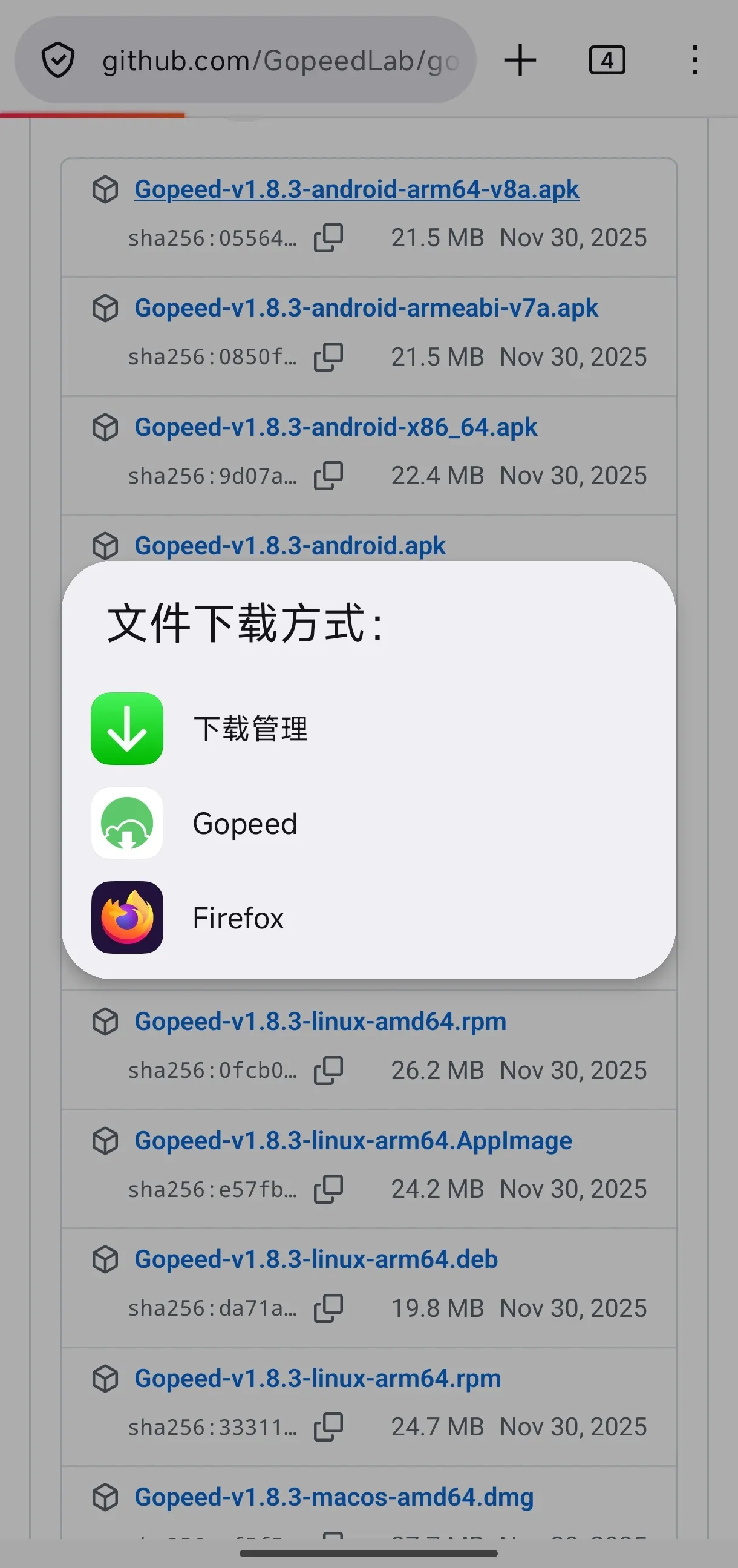
Task: Download Gopeed-v1.8.3-linux-arm64.rpm
Action: pos(318,1379)
